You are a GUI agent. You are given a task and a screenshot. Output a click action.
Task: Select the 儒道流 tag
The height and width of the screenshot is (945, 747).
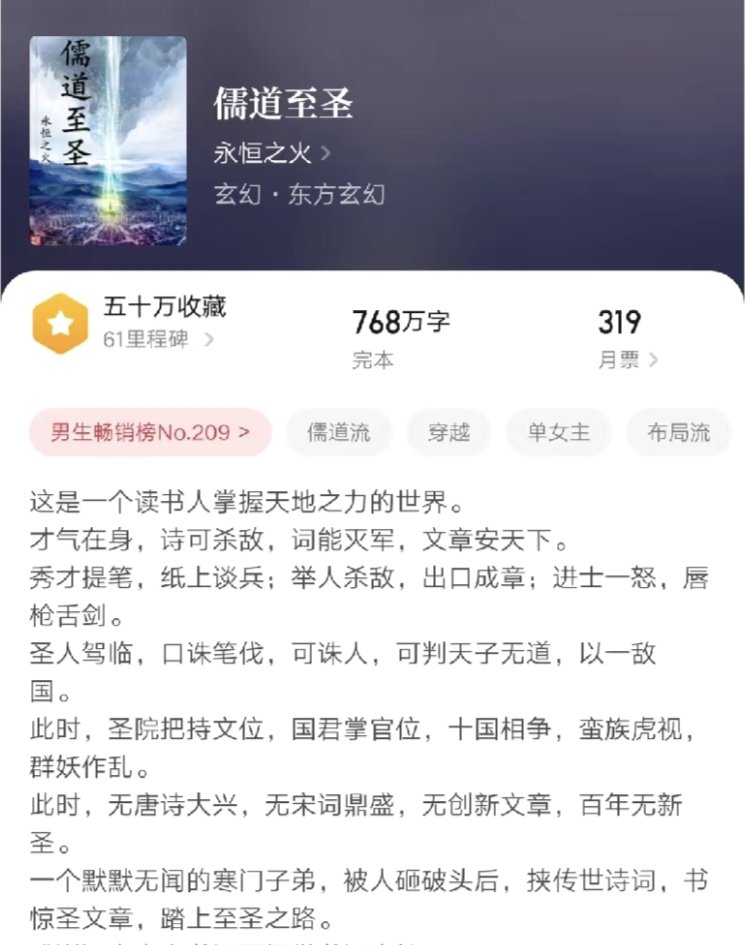338,433
